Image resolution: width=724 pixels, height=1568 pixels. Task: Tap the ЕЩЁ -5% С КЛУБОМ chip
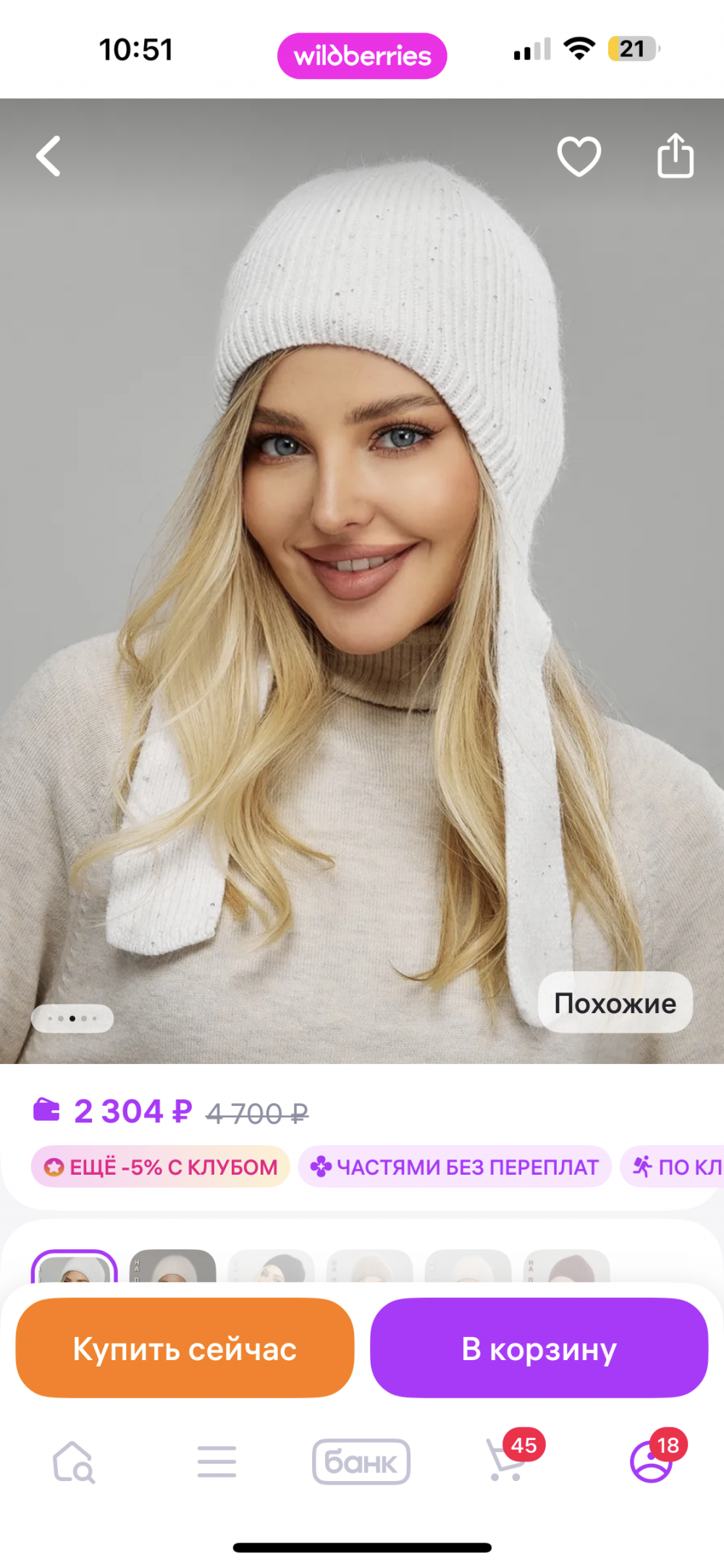tap(160, 1167)
